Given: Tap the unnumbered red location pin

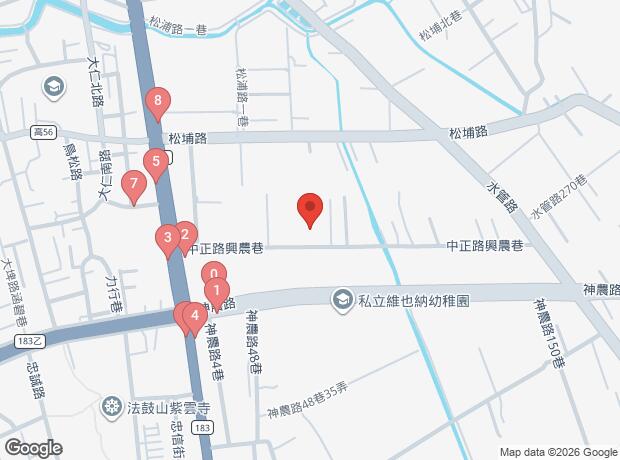Looking at the screenshot, I should (x=310, y=208).
